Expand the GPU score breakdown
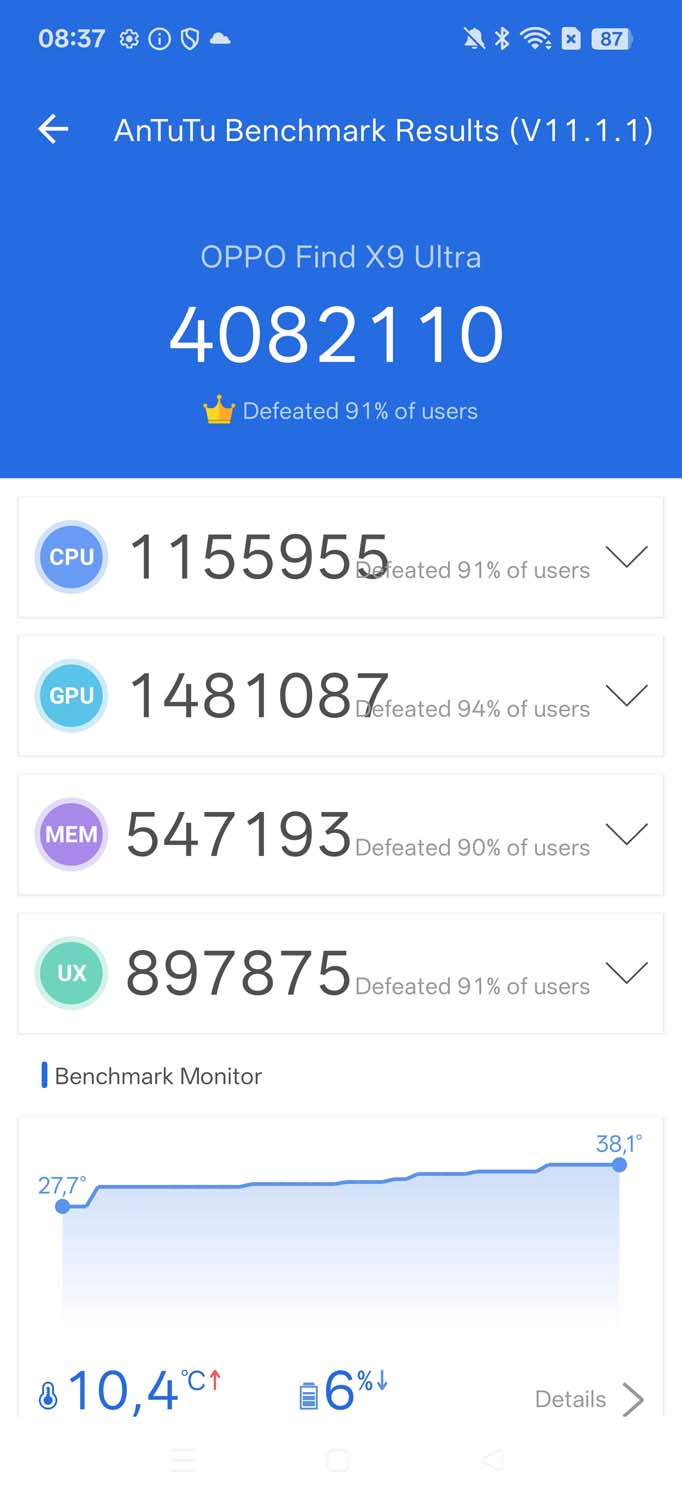682x1500 pixels. [627, 696]
